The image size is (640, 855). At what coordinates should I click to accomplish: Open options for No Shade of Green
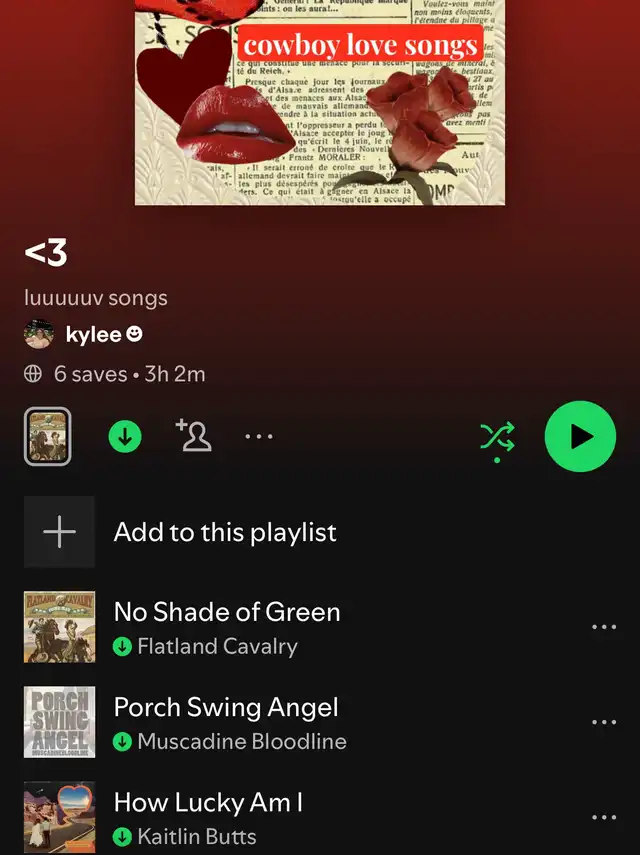coord(604,627)
